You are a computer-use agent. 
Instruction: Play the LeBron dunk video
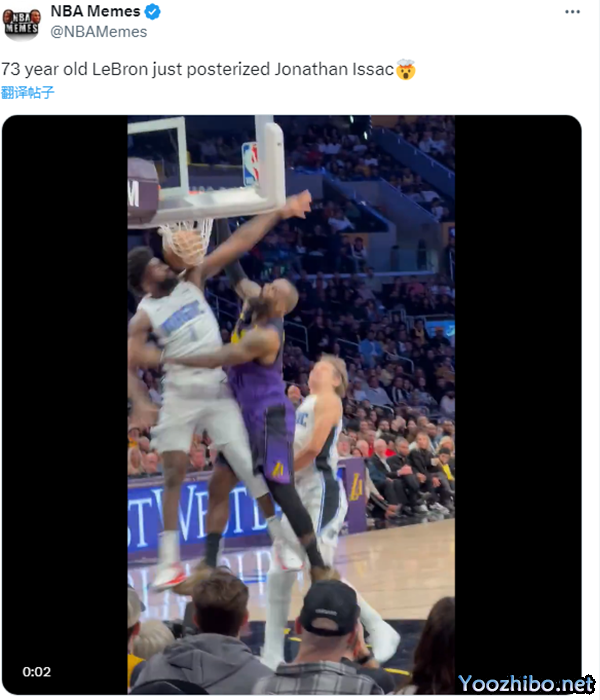click(291, 400)
